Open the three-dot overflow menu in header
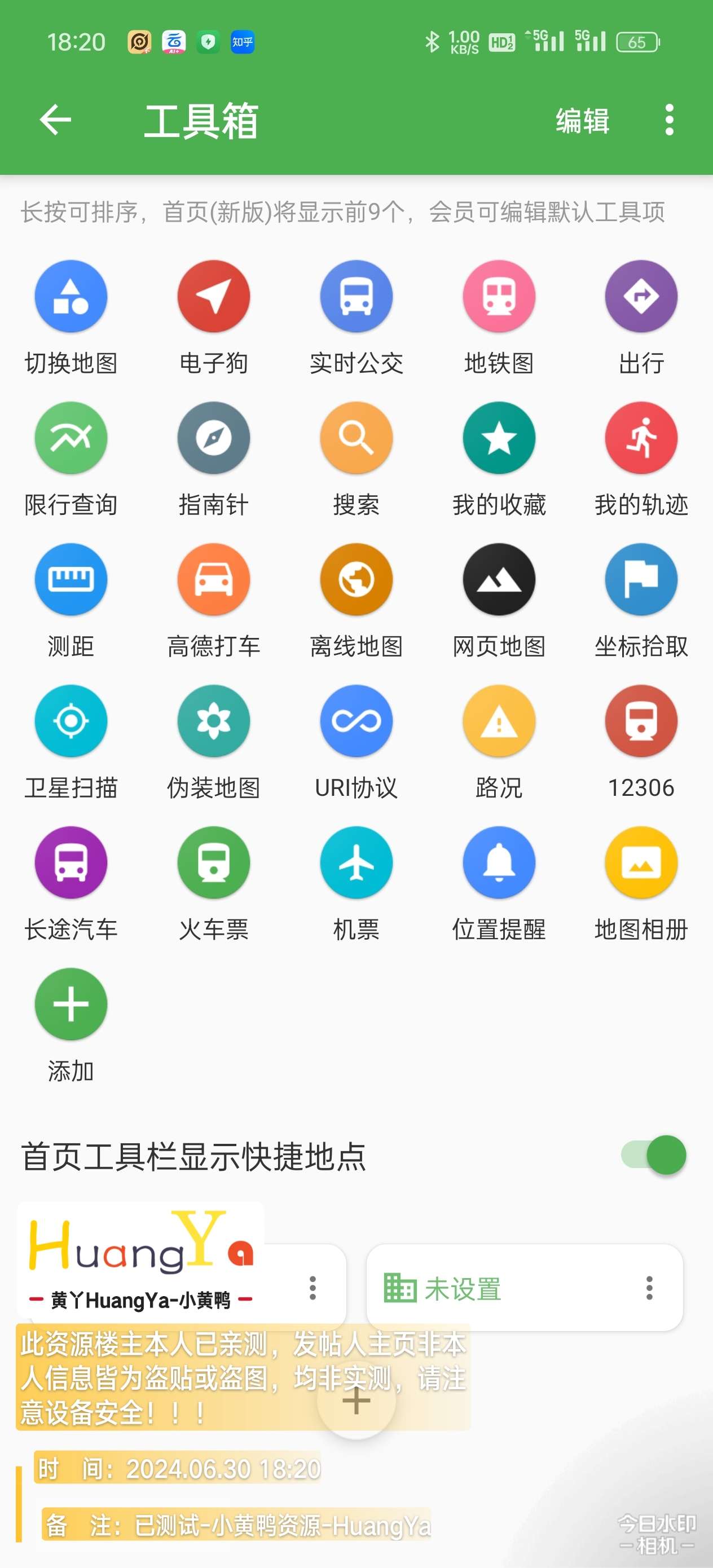The width and height of the screenshot is (713, 1568). pyautogui.click(x=669, y=120)
